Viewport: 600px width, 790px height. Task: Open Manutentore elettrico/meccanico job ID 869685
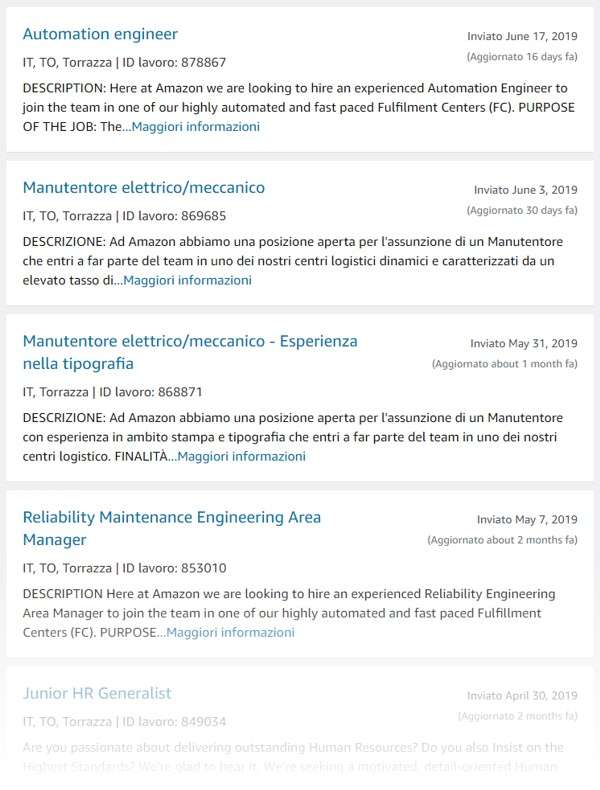click(x=143, y=188)
